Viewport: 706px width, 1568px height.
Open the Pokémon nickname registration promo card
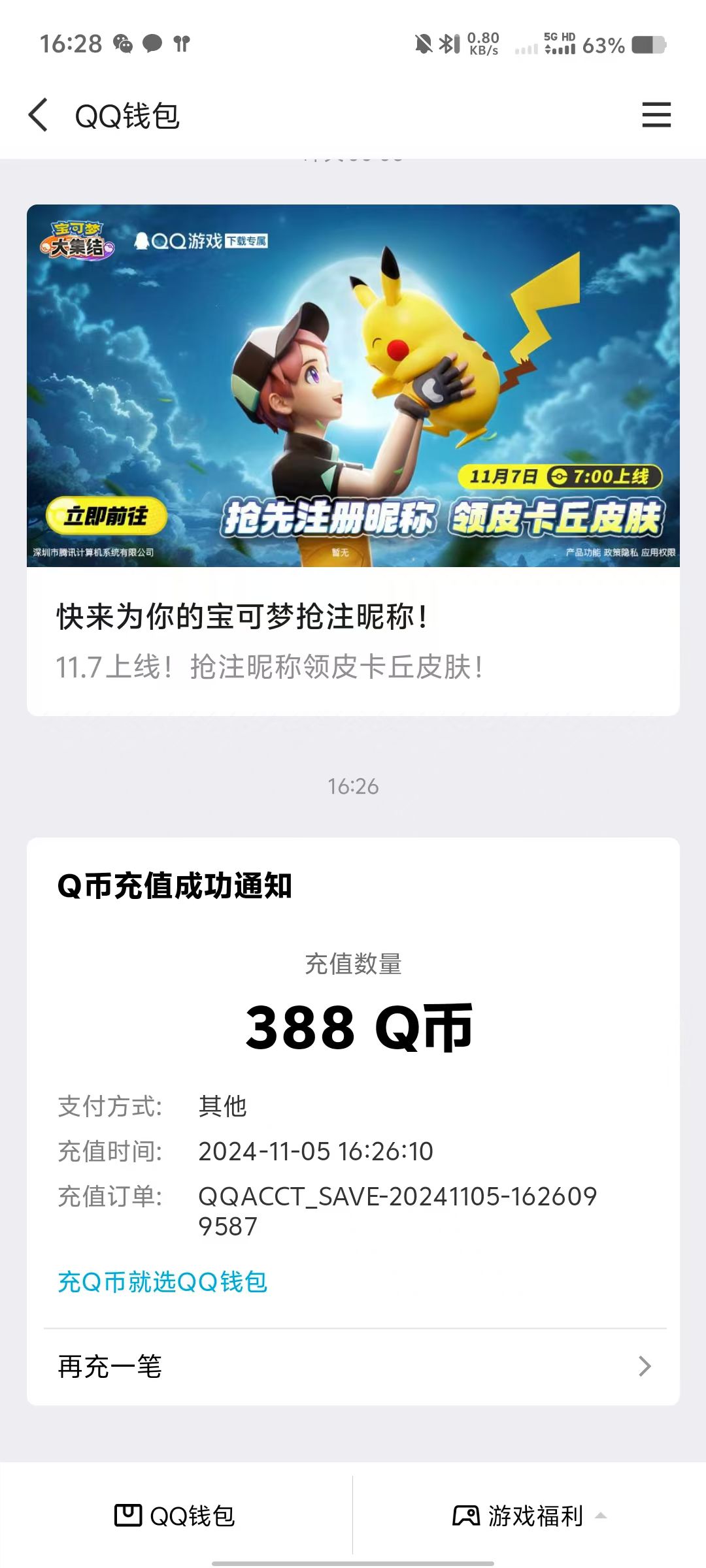click(x=353, y=457)
